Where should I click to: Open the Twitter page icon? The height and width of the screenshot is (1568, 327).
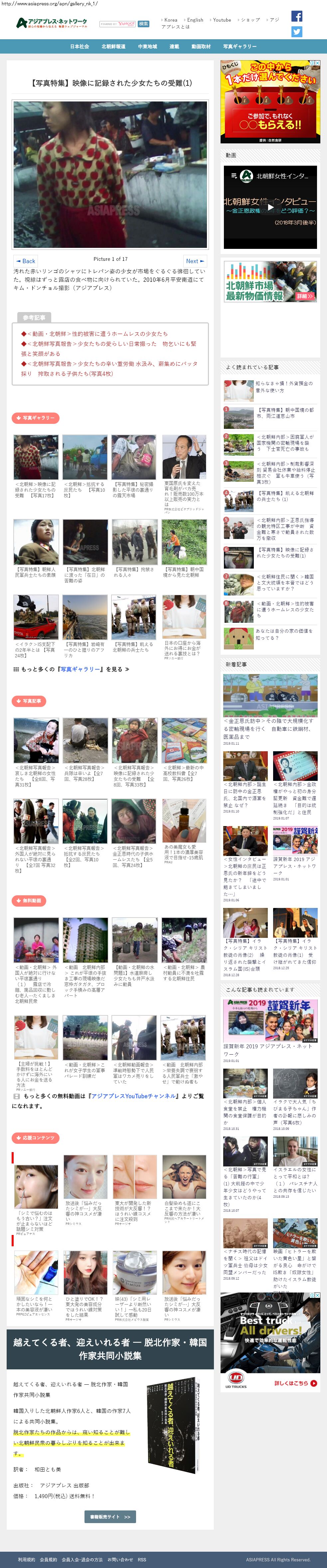(296, 32)
